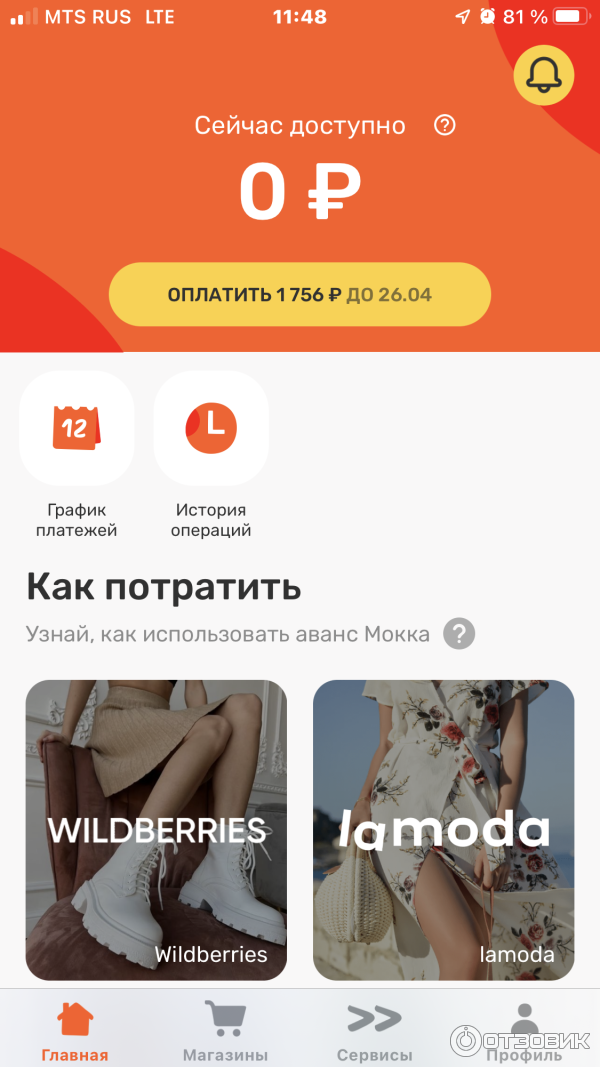Open История операций
The height and width of the screenshot is (1067, 600).
211,428
